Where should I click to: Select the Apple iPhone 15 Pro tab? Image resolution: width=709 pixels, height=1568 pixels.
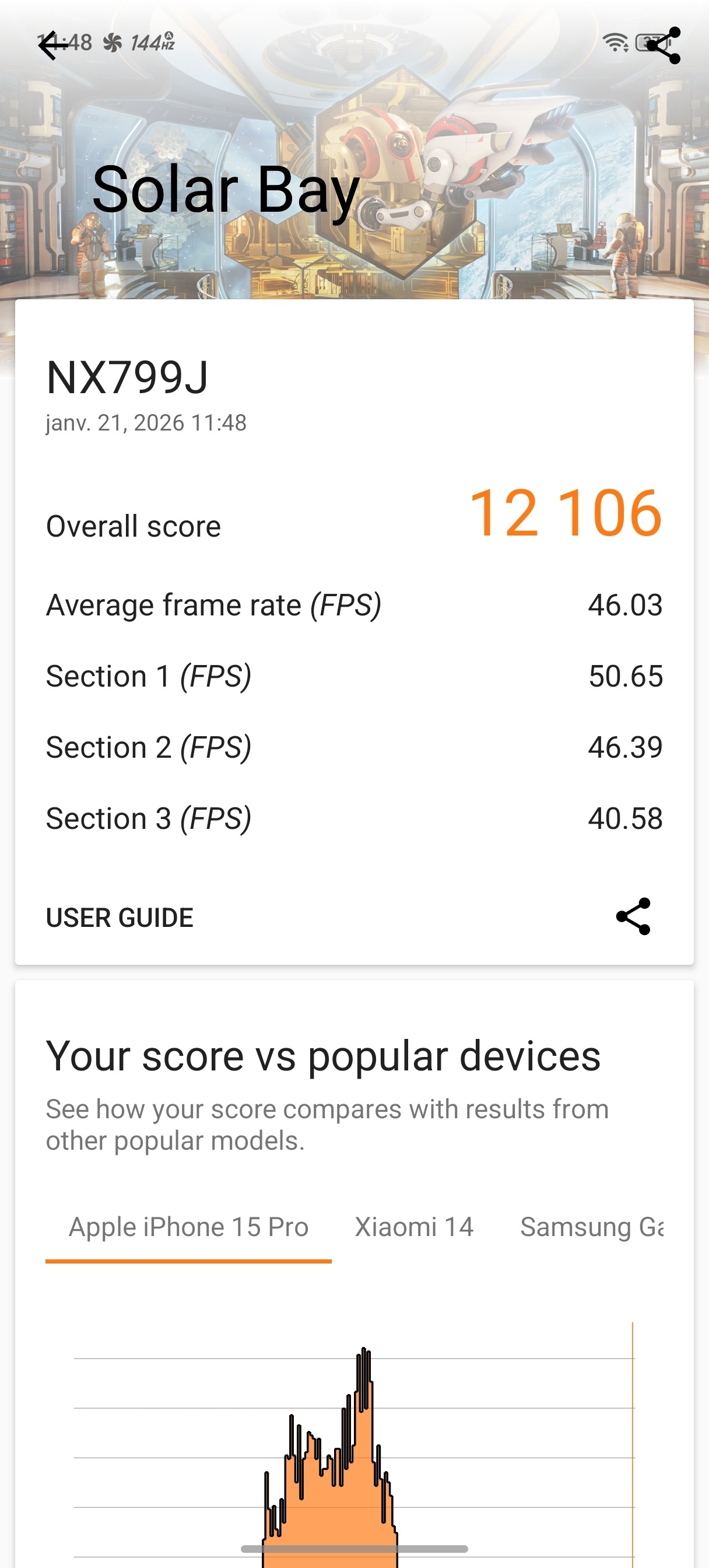(x=188, y=1227)
